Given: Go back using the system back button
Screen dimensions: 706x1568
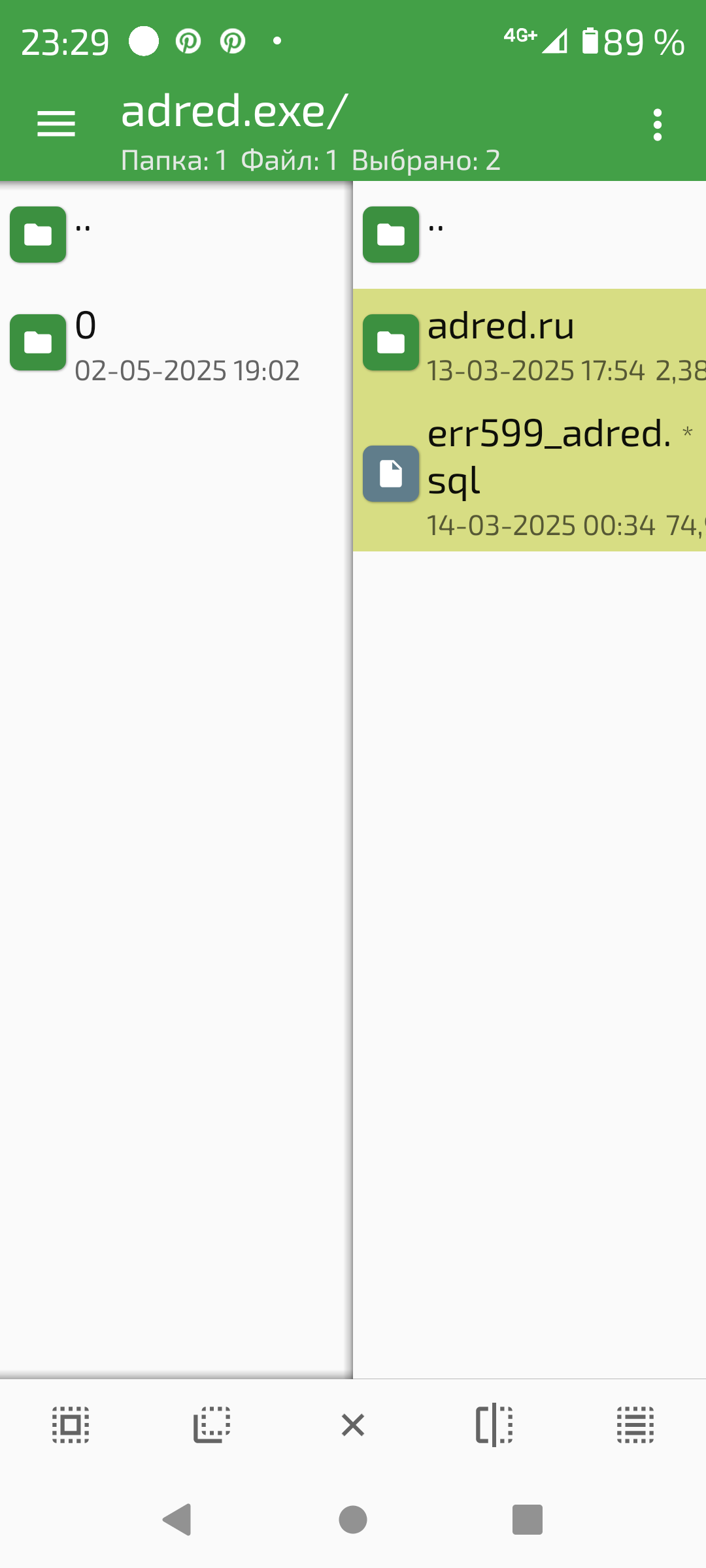Looking at the screenshot, I should click(x=177, y=1520).
